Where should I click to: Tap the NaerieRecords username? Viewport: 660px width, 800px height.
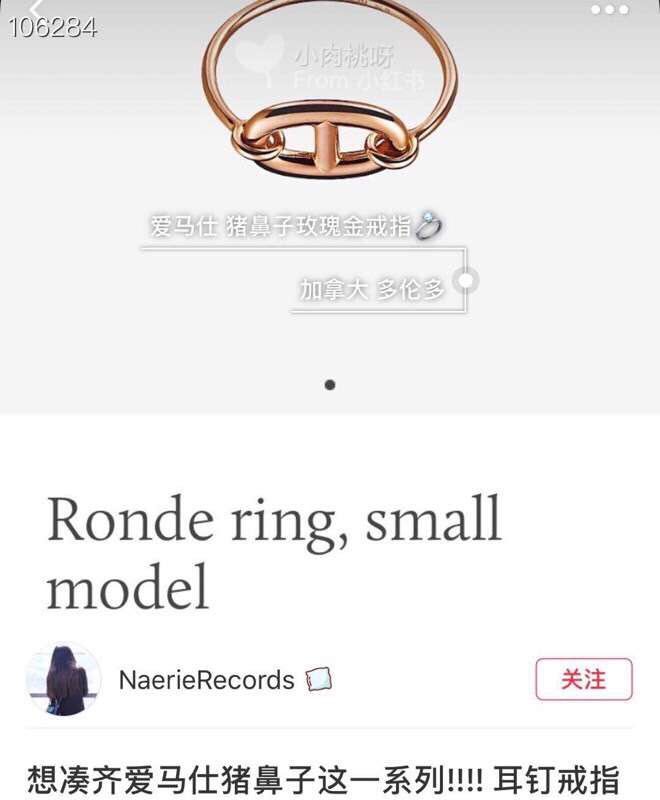206,681
